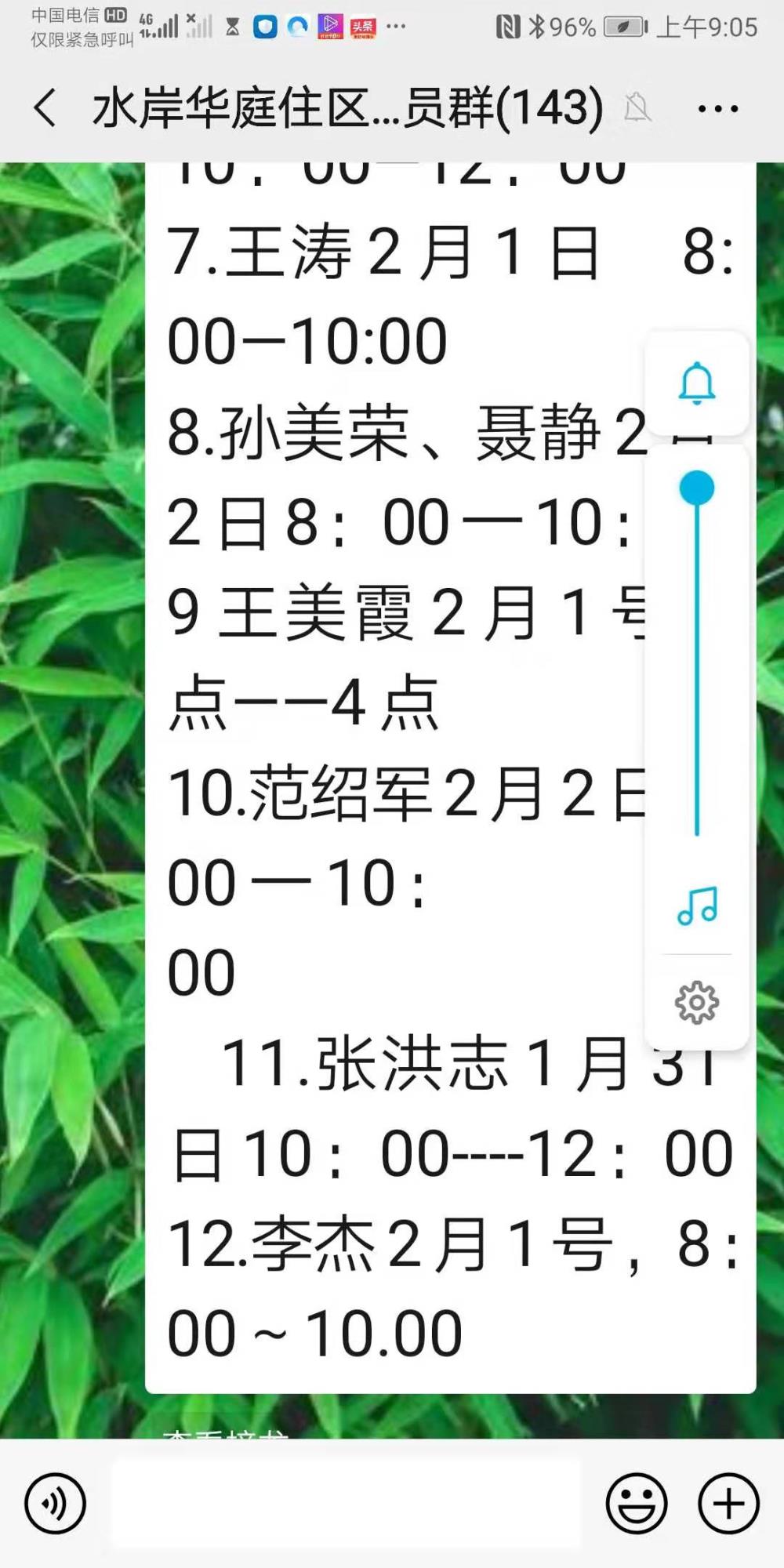This screenshot has height=1568, width=784.
Task: Tap the bell icon in volume panel
Action: click(x=697, y=383)
